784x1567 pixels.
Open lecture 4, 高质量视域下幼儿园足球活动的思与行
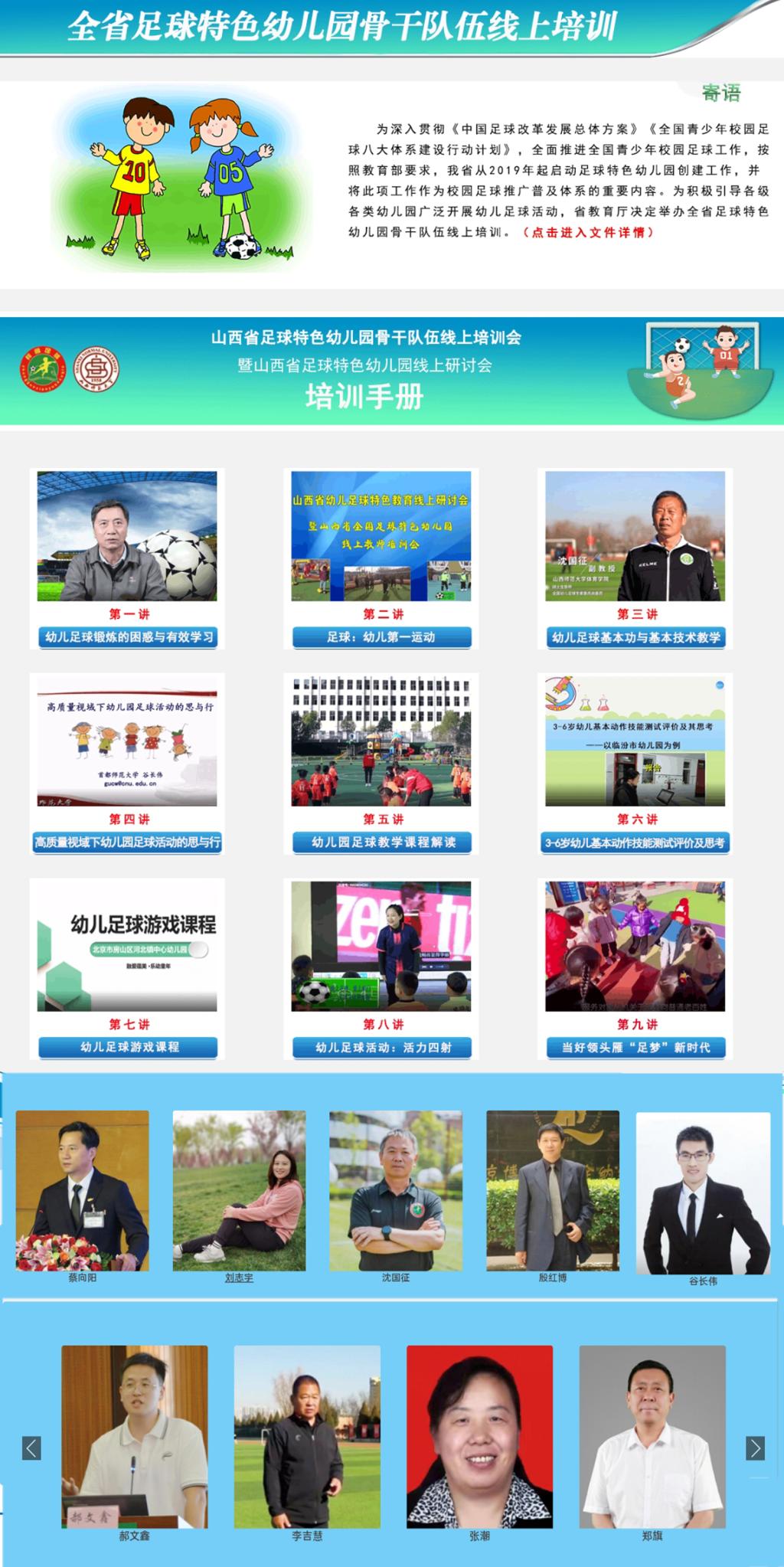pos(128,842)
